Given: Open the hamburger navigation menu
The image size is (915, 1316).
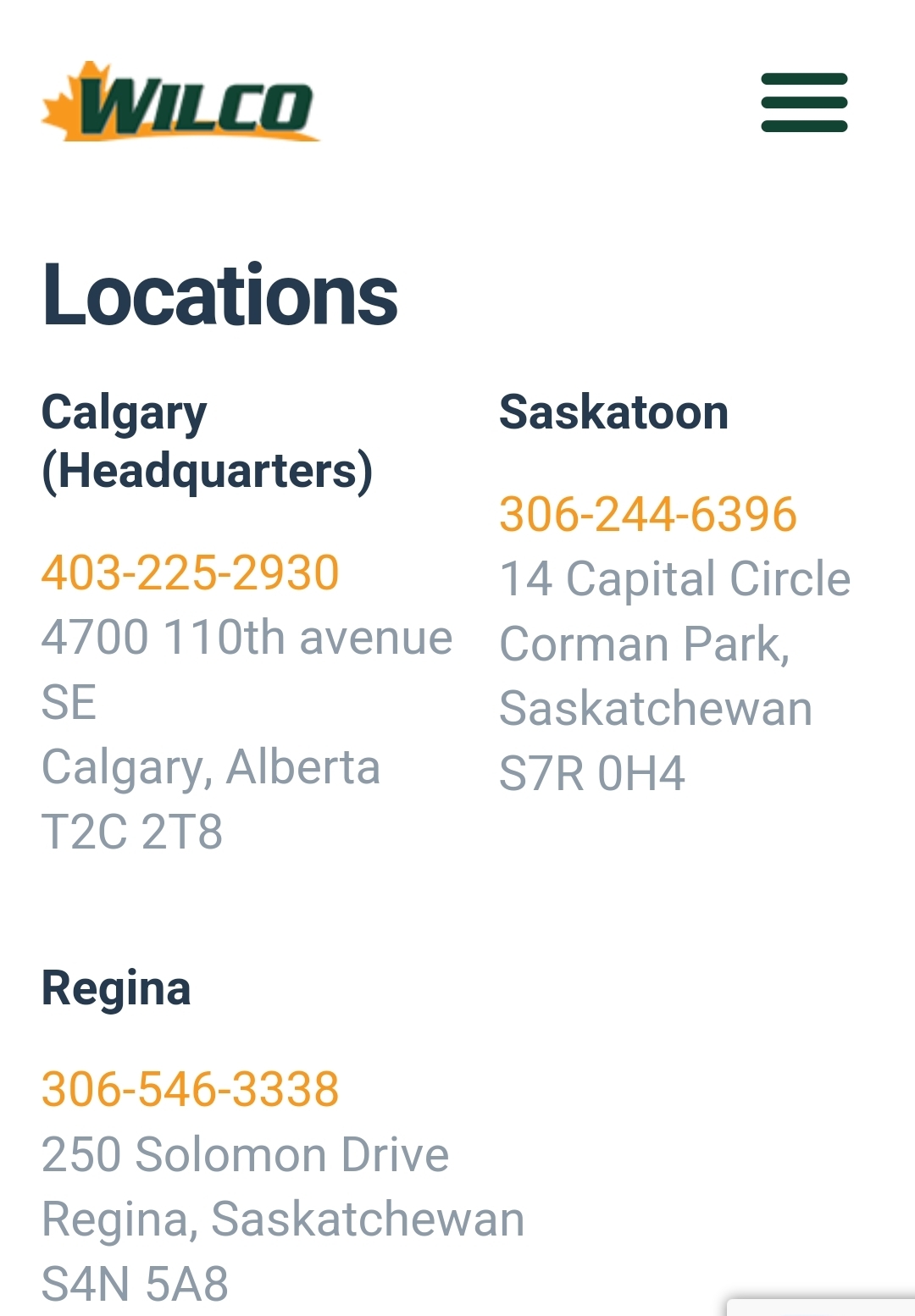Looking at the screenshot, I should pos(804,102).
